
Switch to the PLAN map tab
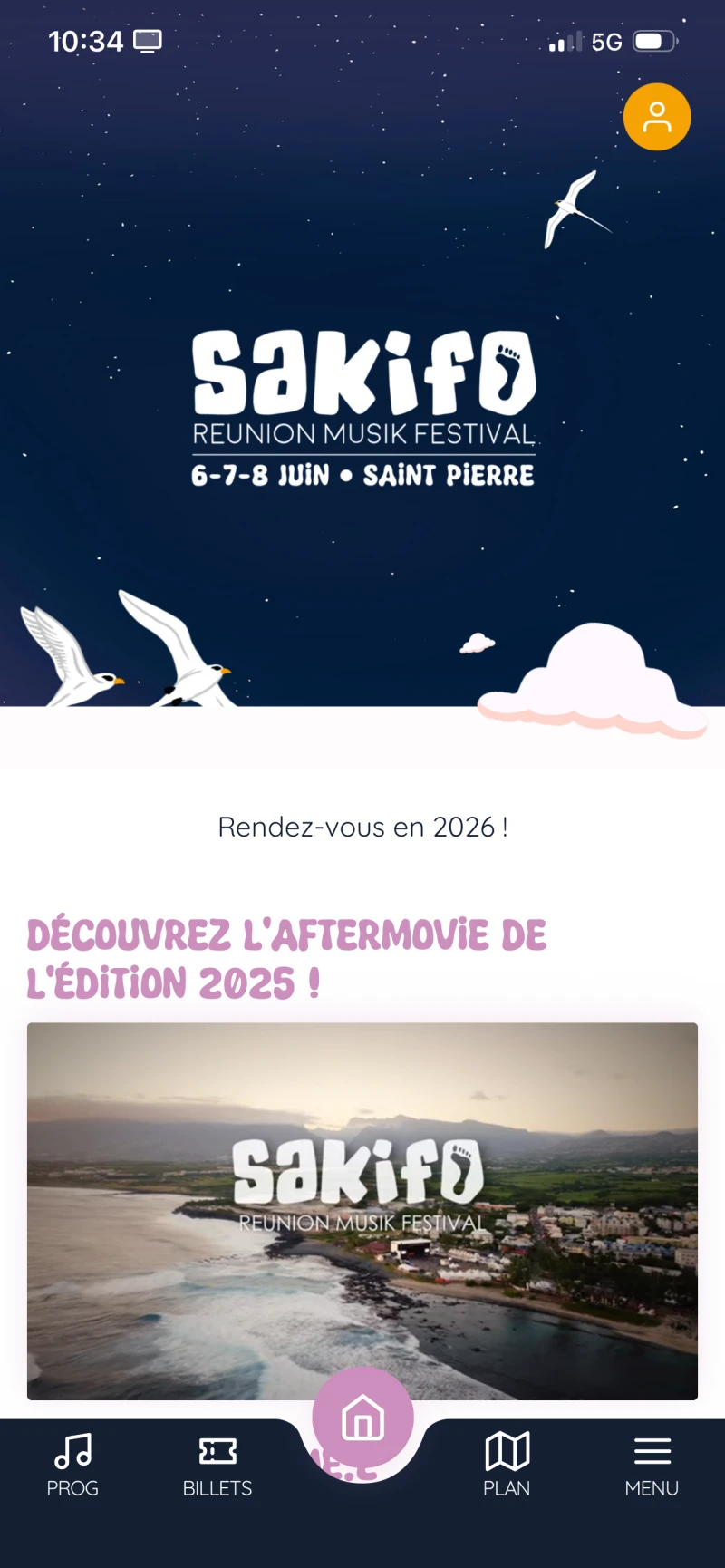(x=507, y=1463)
